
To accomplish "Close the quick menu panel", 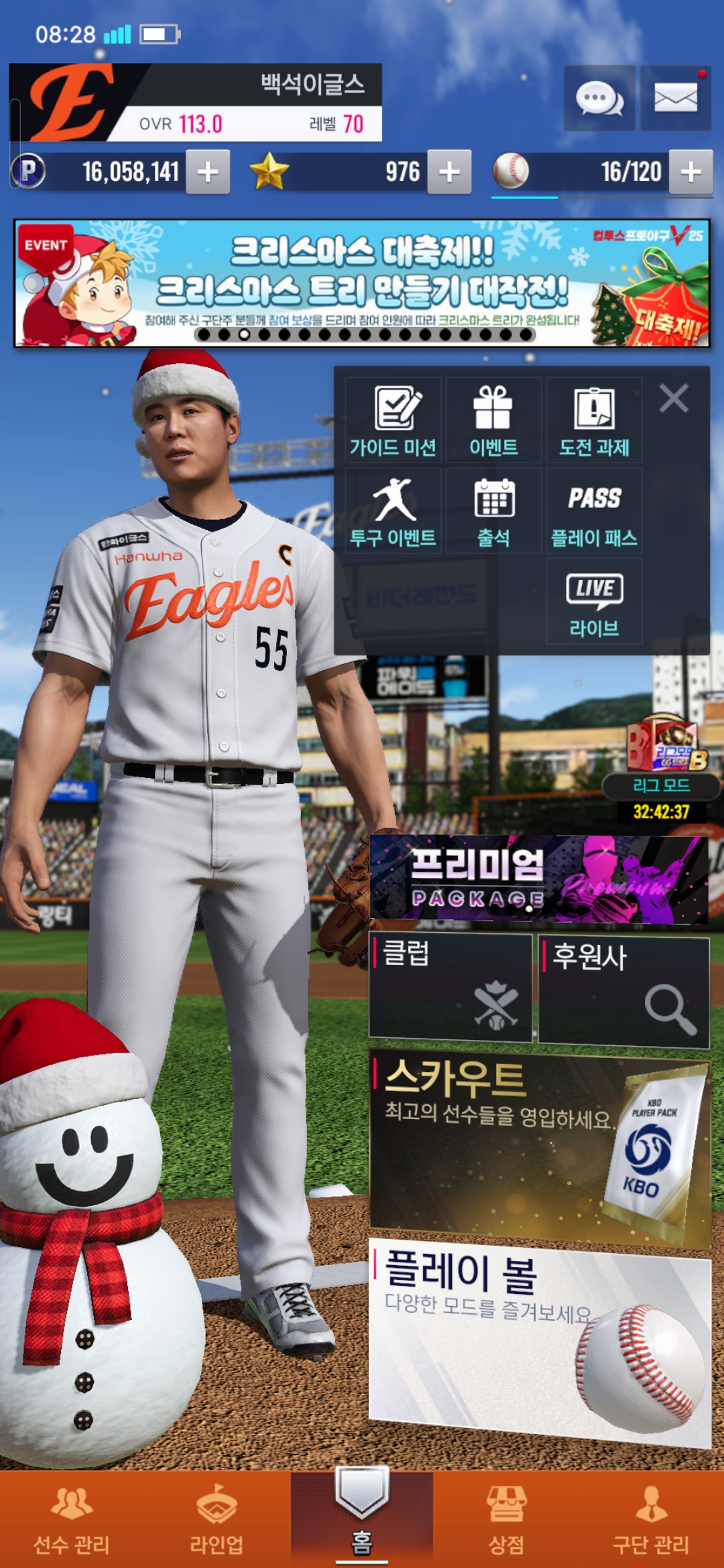I will [674, 399].
